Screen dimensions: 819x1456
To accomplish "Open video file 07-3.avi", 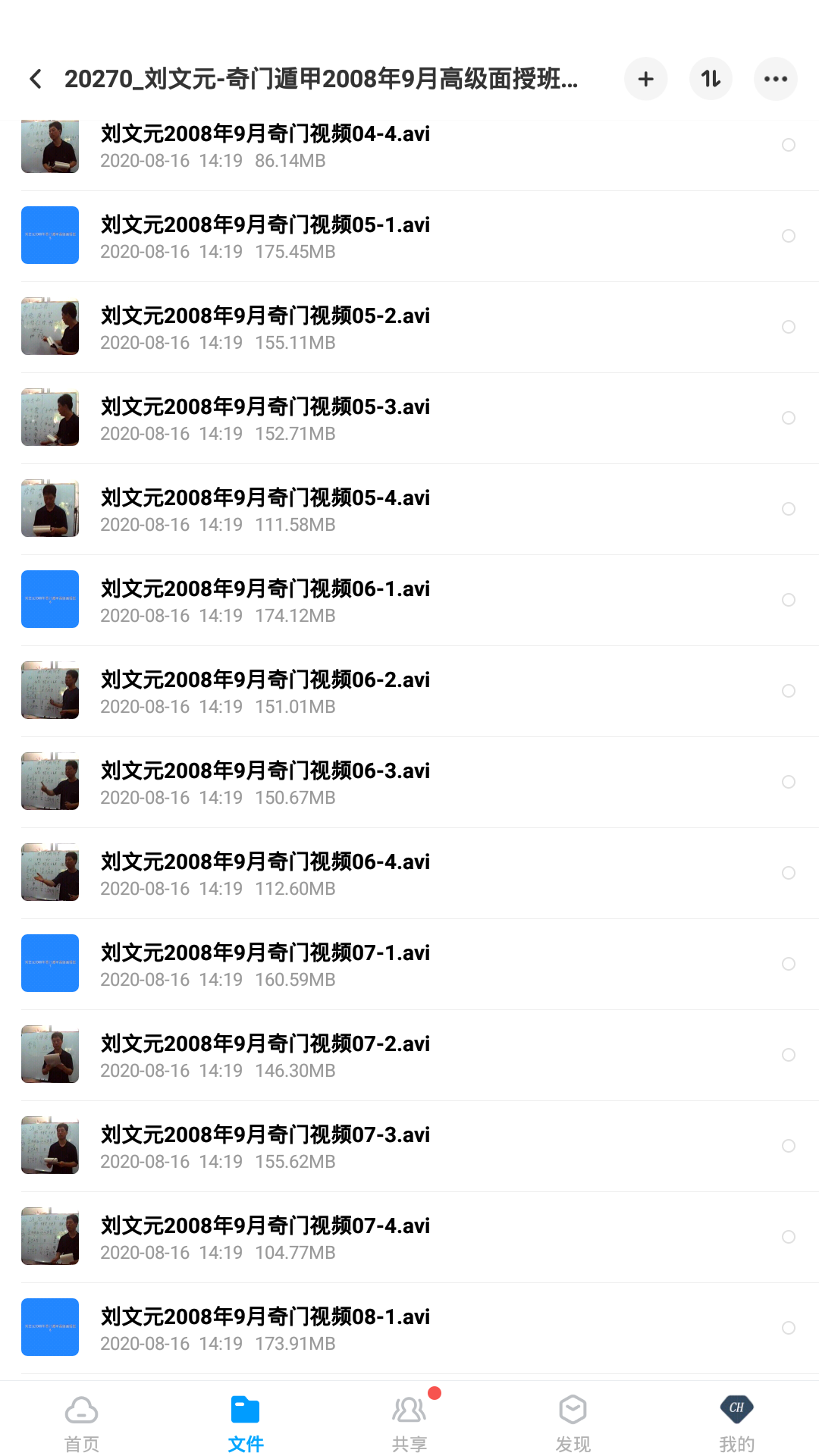I will 265,1146.
